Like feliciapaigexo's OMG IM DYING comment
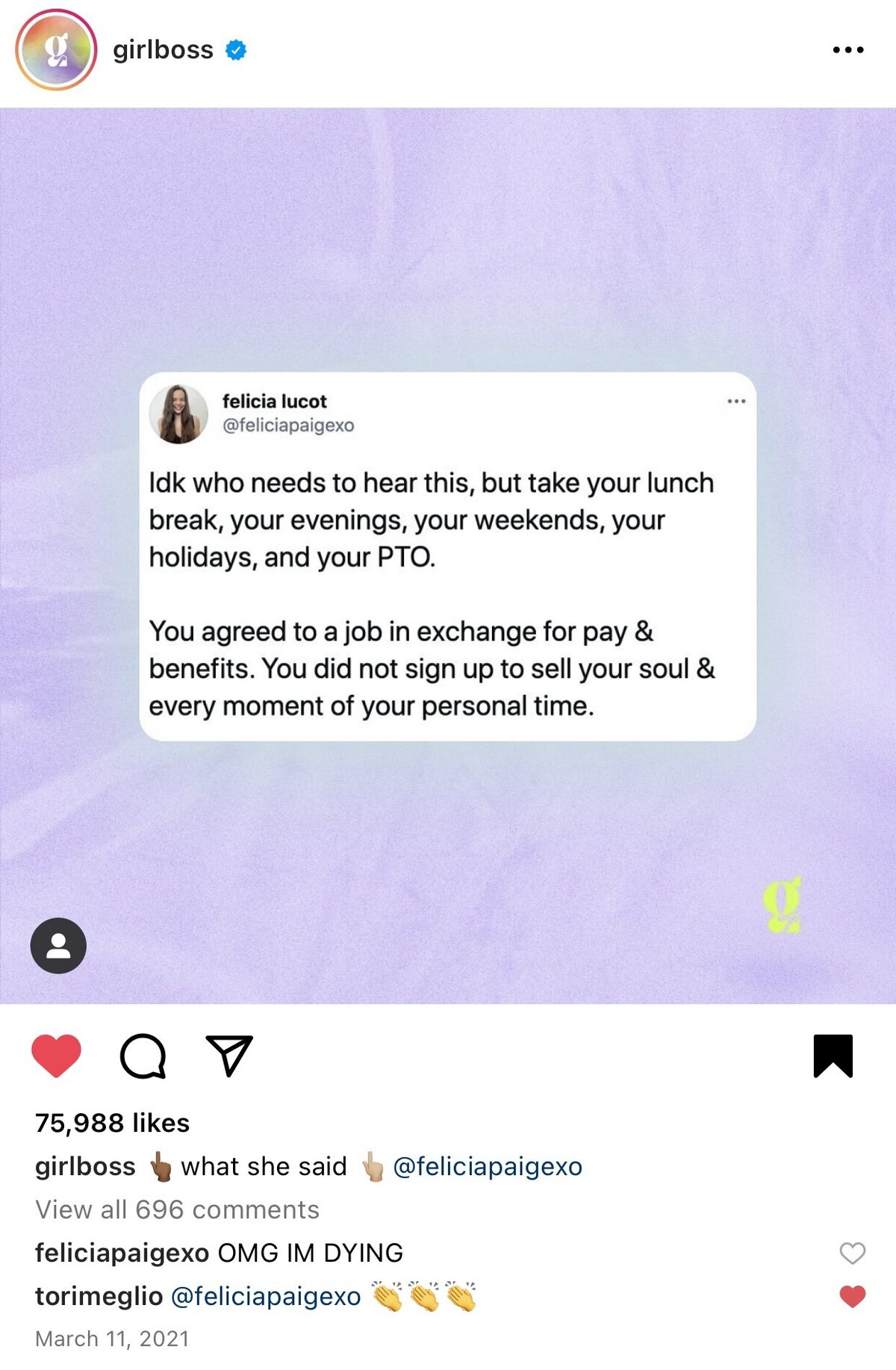The width and height of the screenshot is (896, 1370). click(852, 1253)
